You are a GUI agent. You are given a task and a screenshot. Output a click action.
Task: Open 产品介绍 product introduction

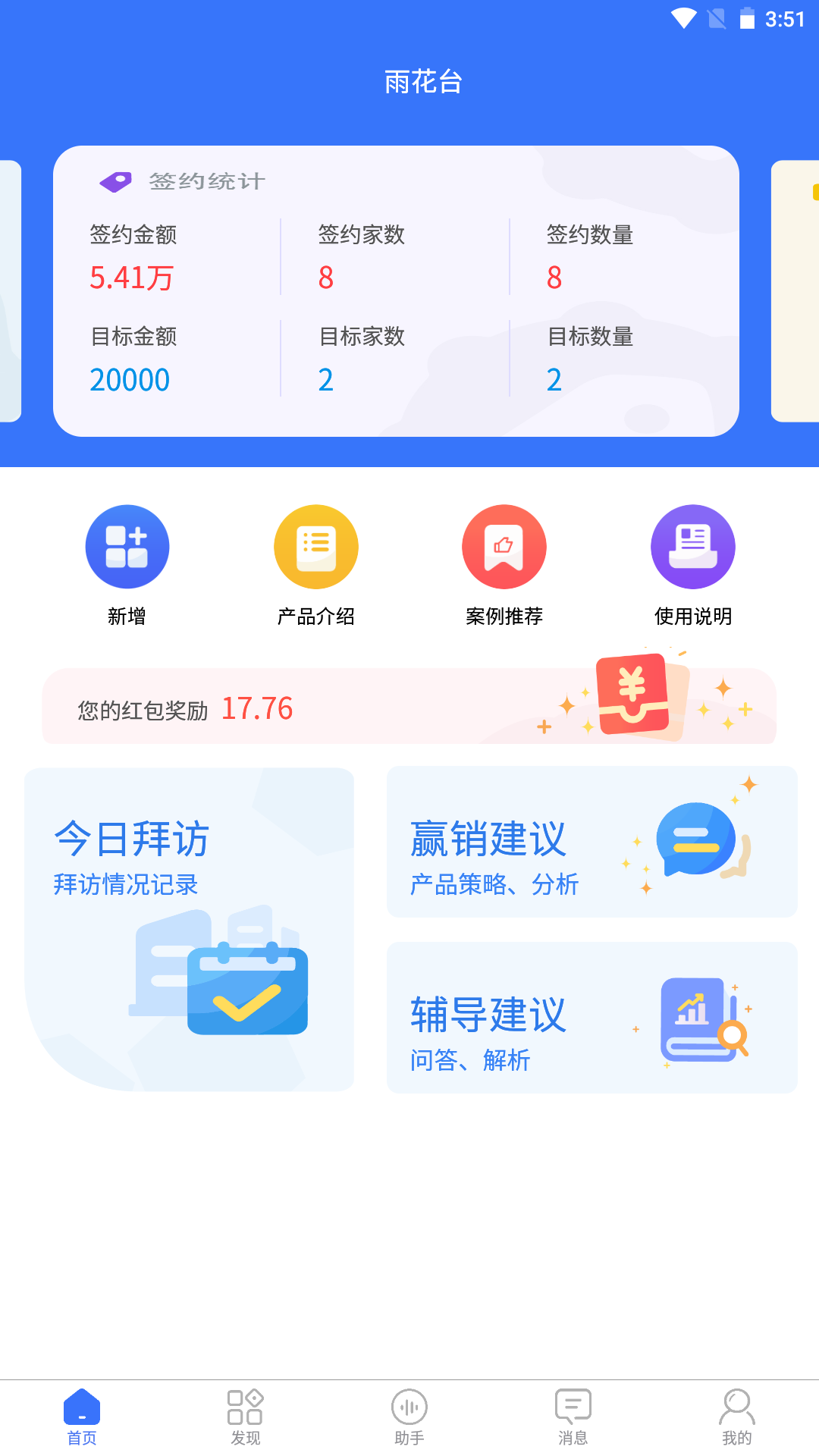(315, 547)
